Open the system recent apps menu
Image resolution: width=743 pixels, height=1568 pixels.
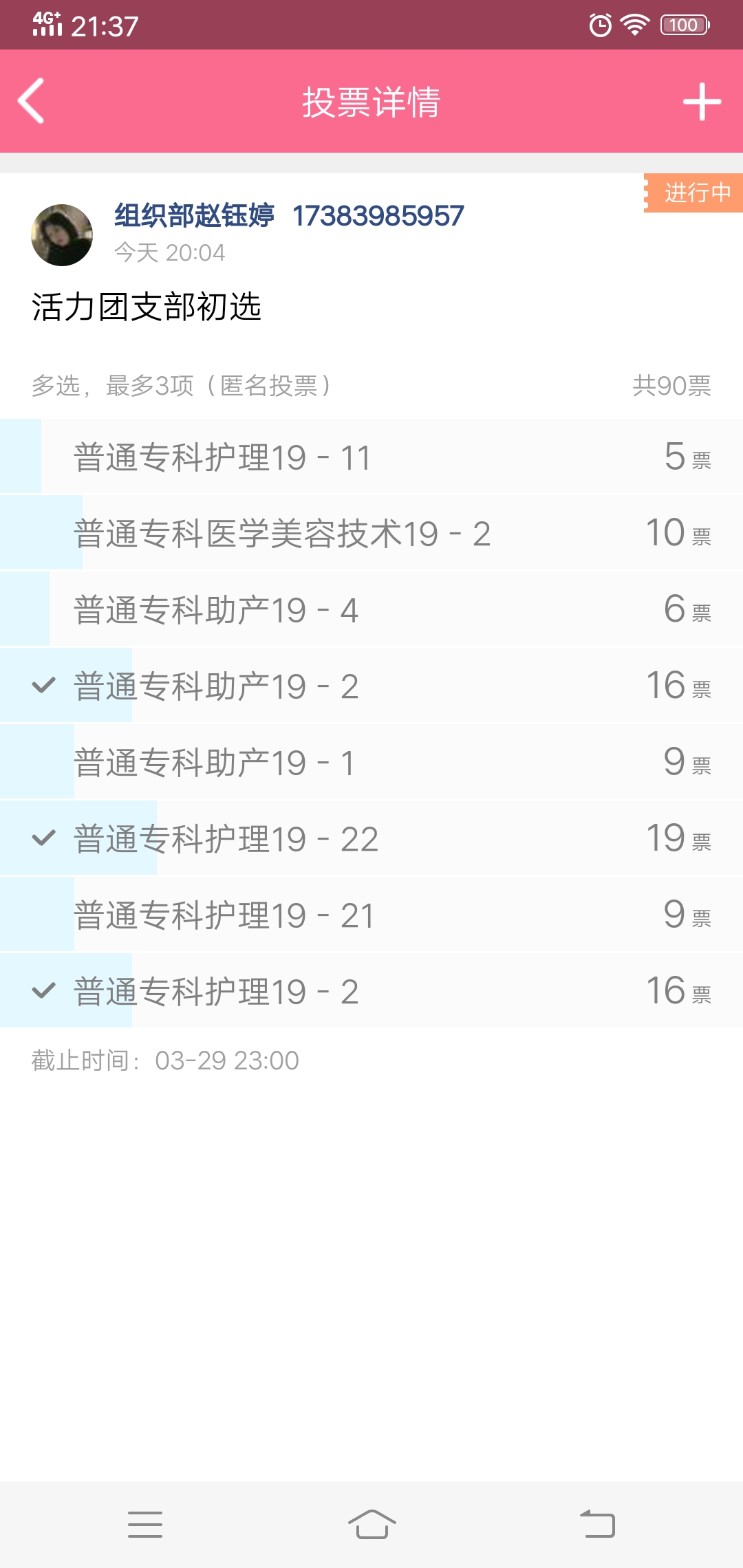click(x=145, y=1524)
